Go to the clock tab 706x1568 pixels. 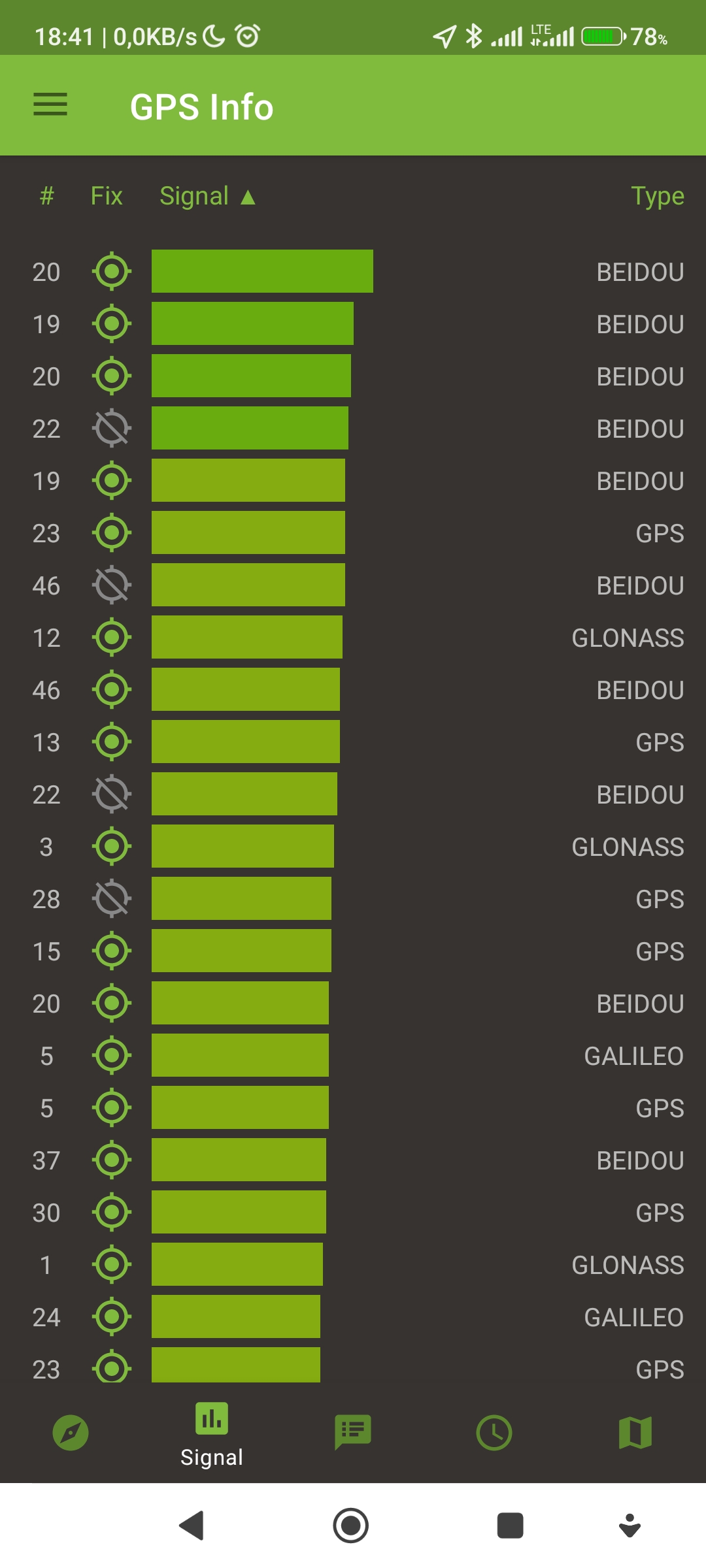pos(494,1433)
